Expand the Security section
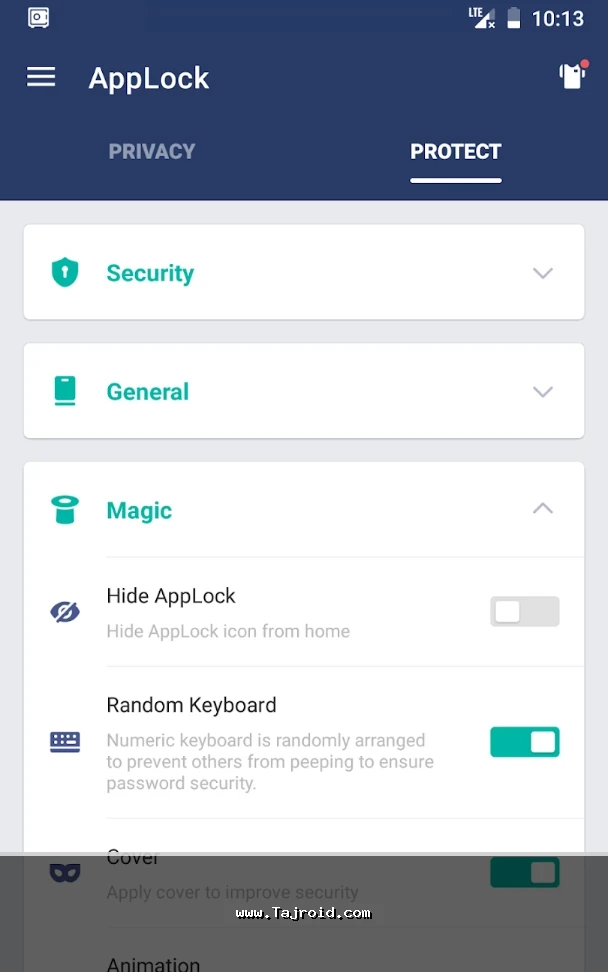The width and height of the screenshot is (608, 972). point(303,273)
